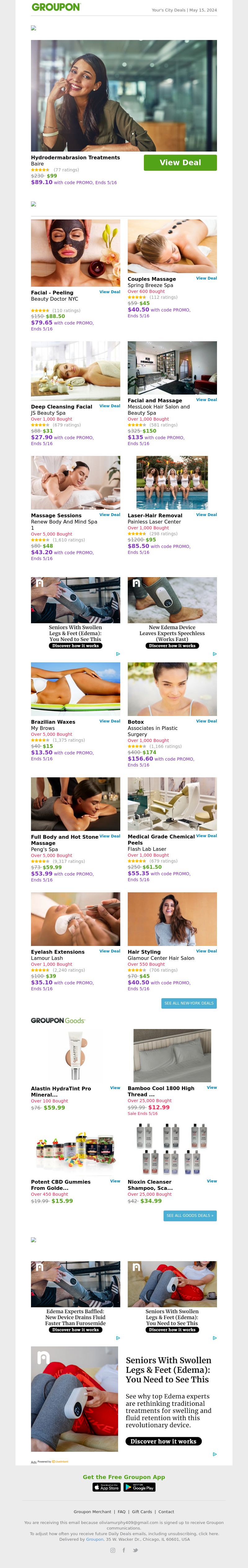
Task: Open Laser-Hair Removal View Deal link
Action: [x=206, y=515]
